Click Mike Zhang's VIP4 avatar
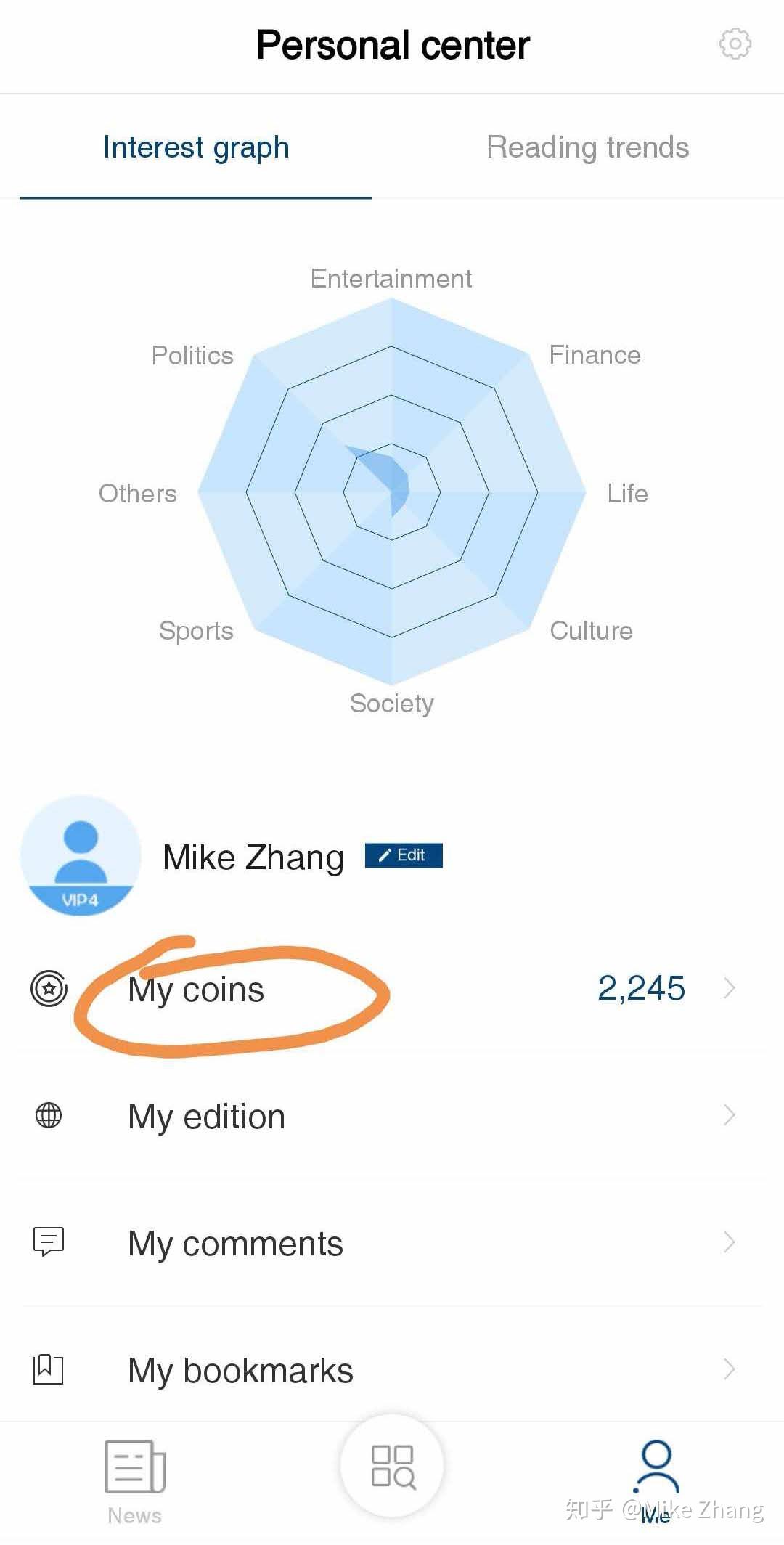 (81, 858)
